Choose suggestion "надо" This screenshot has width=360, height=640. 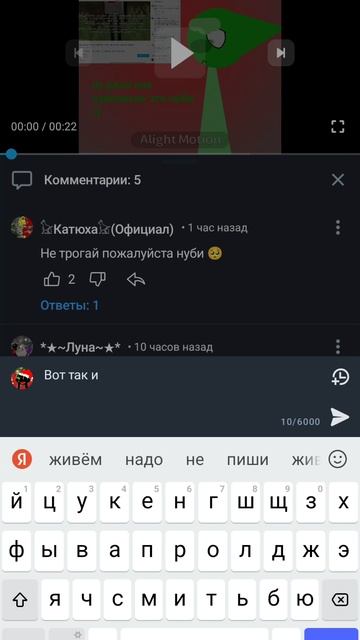point(144,460)
